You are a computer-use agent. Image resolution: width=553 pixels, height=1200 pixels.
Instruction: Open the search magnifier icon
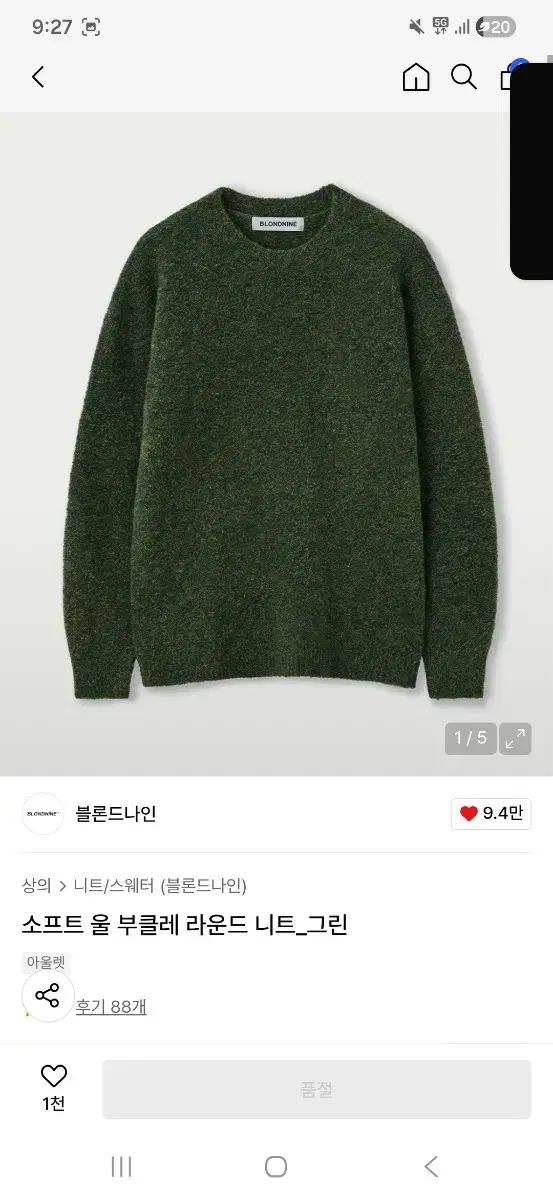point(464,77)
